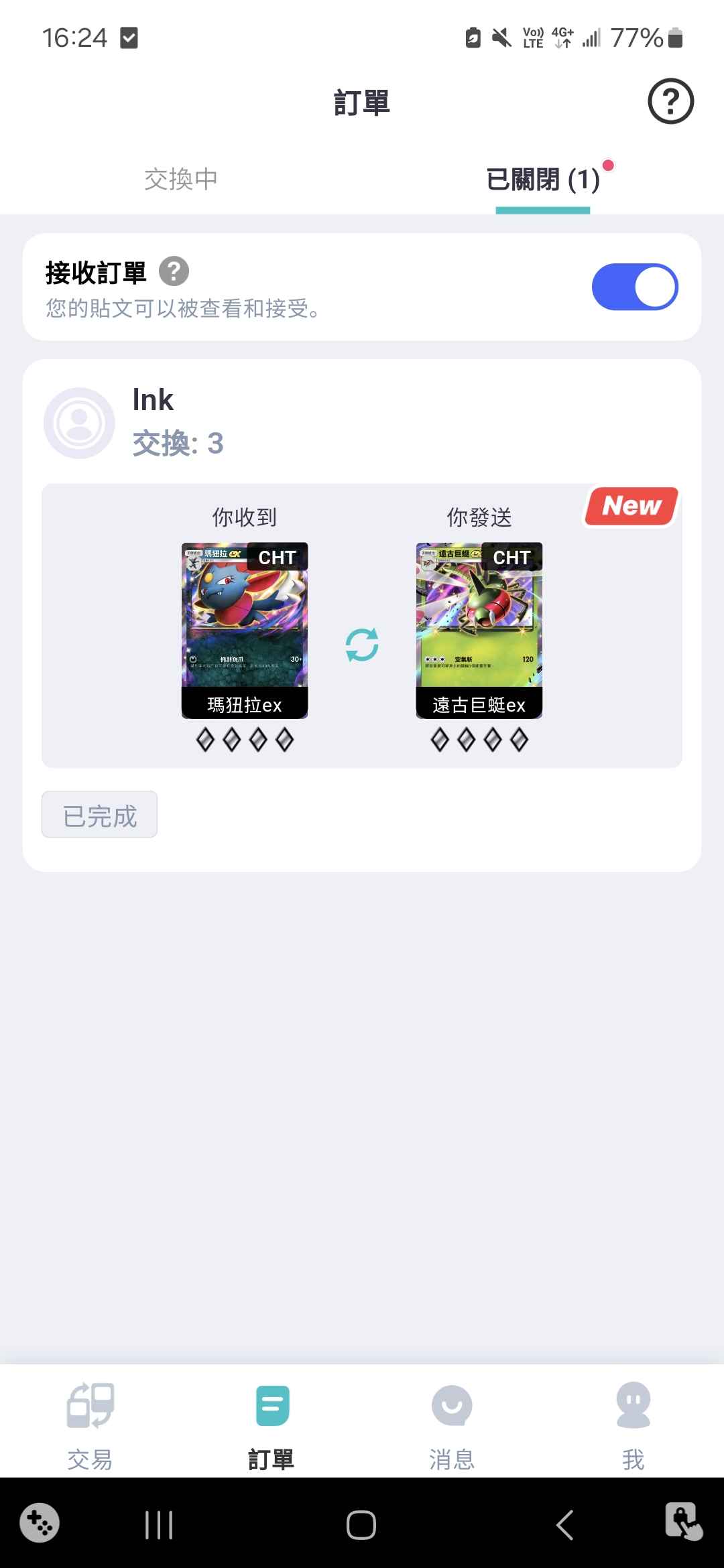The width and height of the screenshot is (724, 1568).
Task: Select the 已關閉 (1) tab
Action: tap(543, 180)
